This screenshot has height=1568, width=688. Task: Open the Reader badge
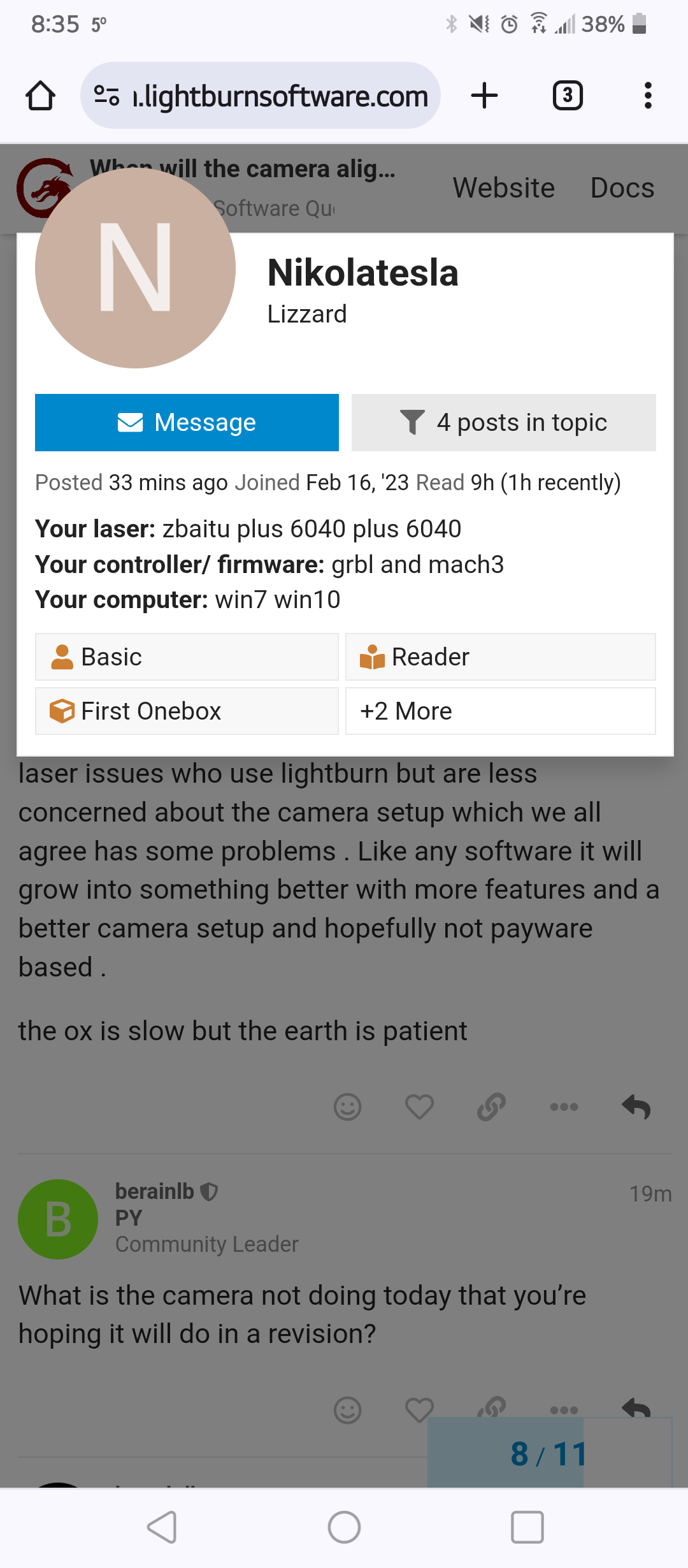click(x=500, y=657)
